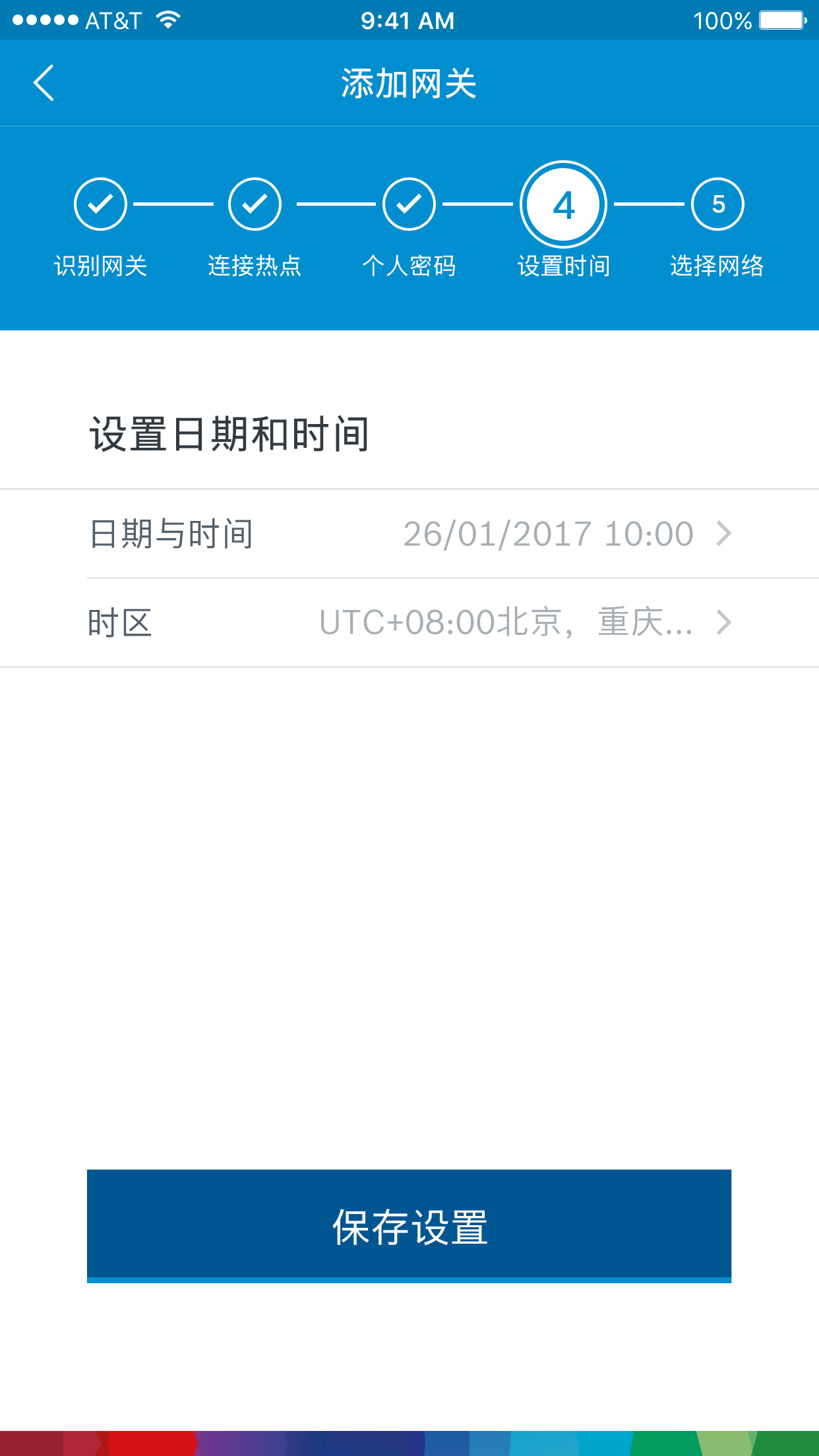Open the 日期与时间 setting row

409,533
